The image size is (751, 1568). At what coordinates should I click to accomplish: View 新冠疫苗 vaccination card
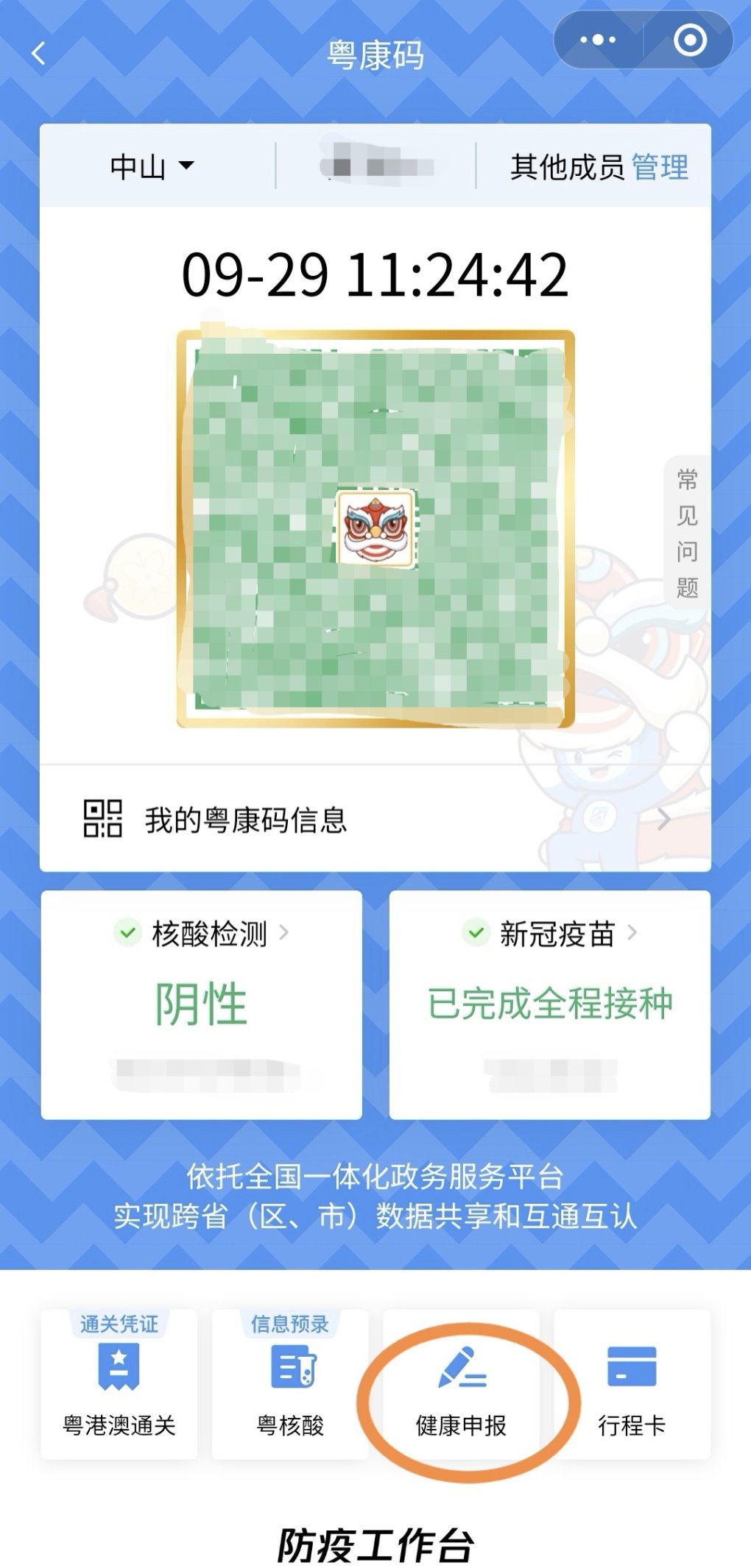click(549, 1004)
